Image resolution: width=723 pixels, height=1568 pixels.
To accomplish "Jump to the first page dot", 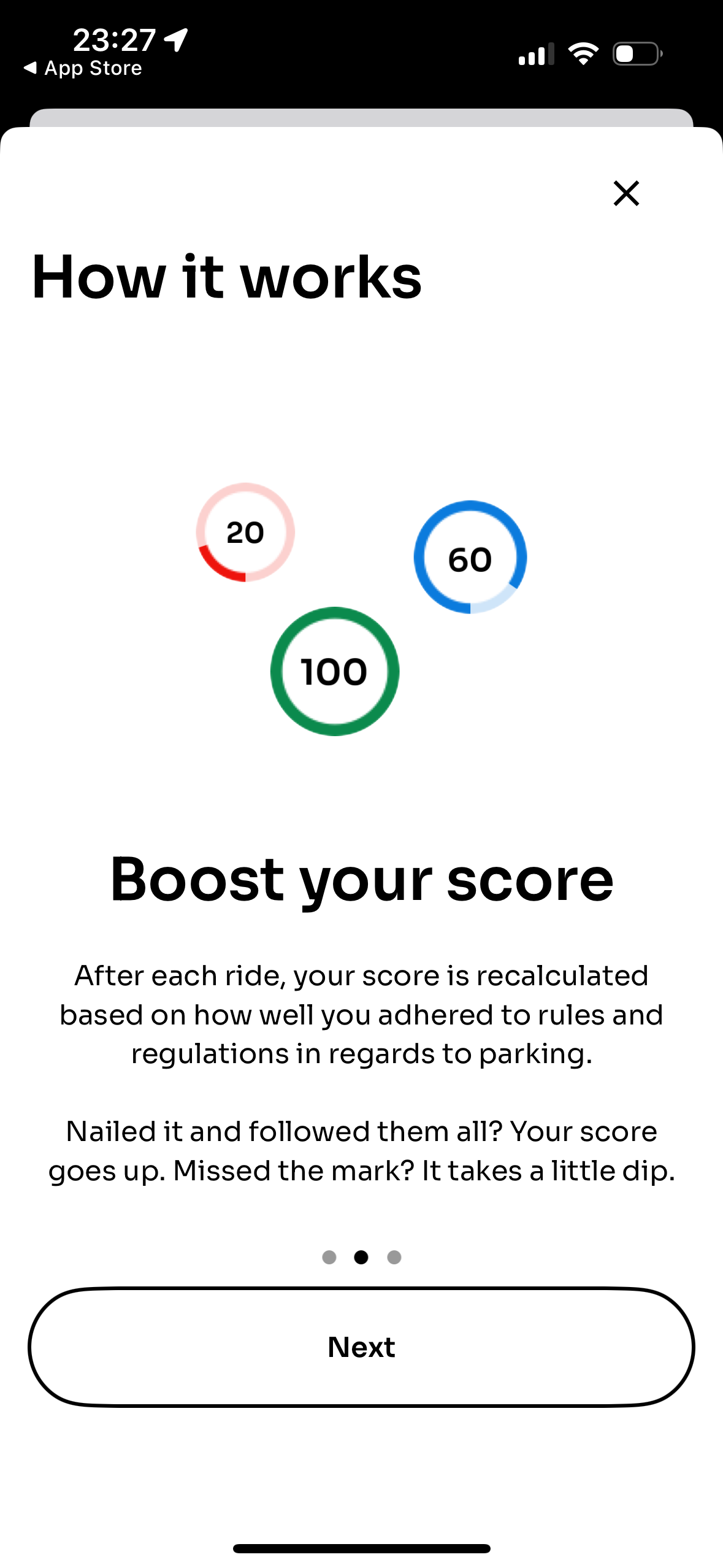I will 329,1257.
